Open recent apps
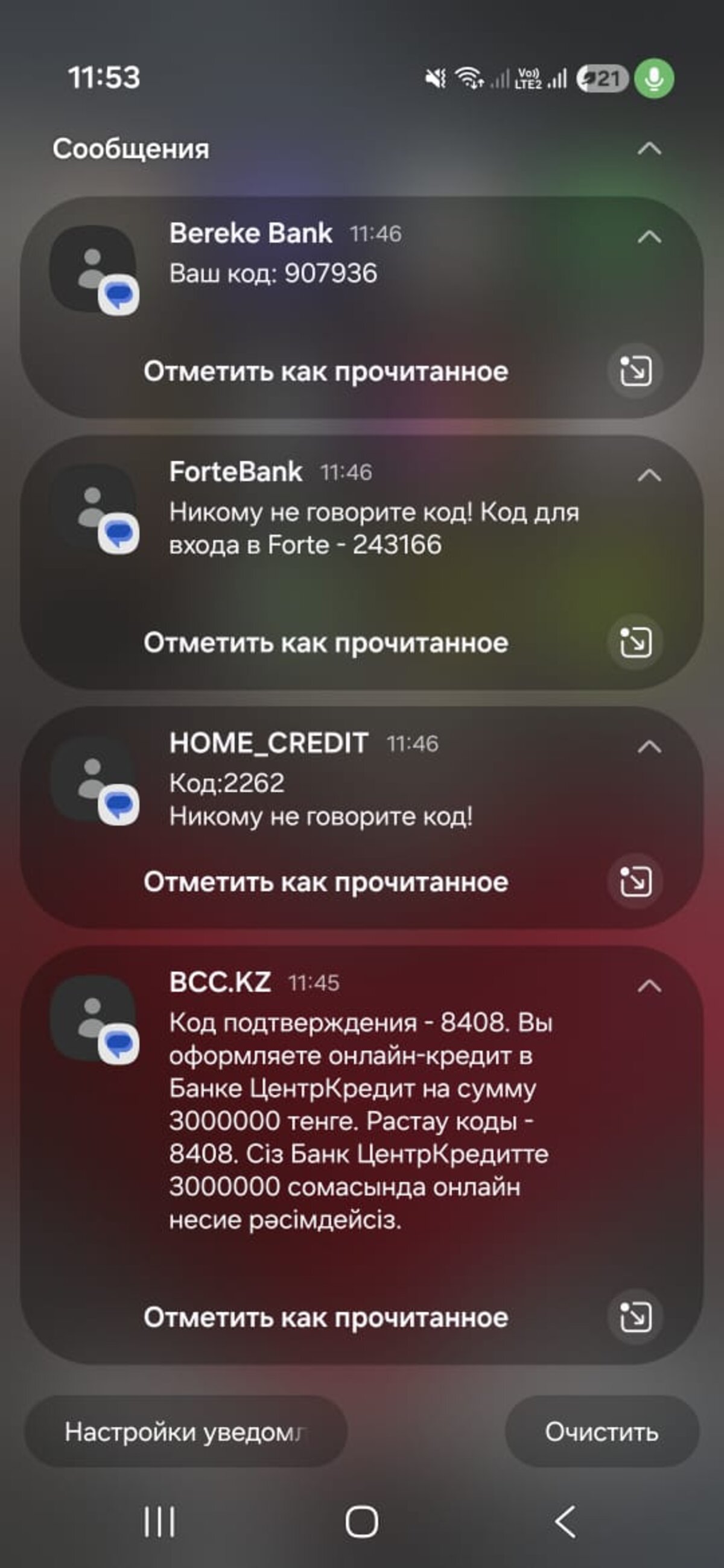Viewport: 724px width, 1568px height. (159, 1522)
